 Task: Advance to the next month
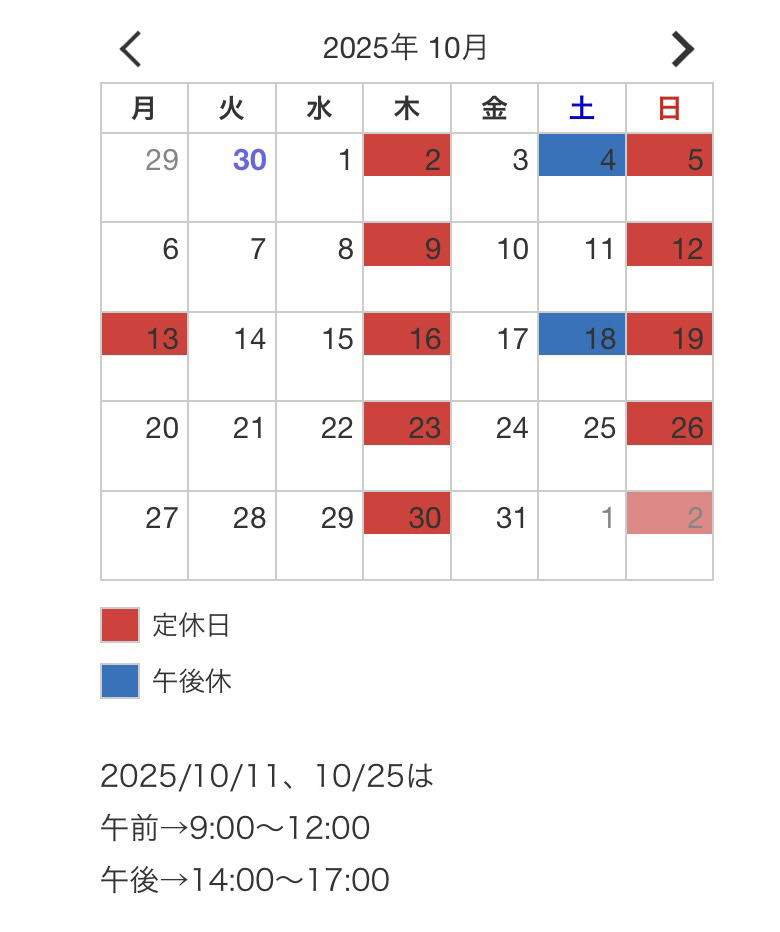point(682,48)
